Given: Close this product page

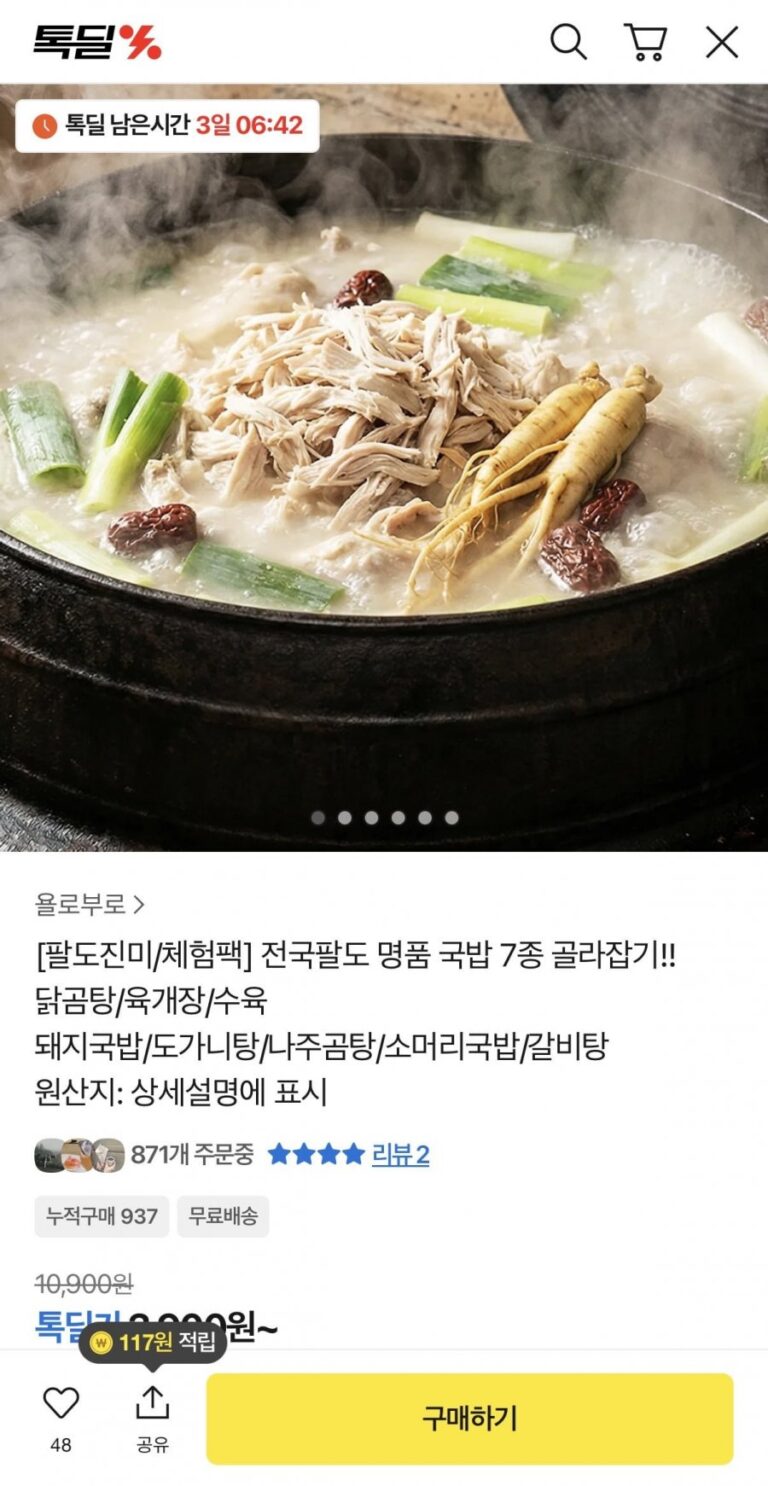Looking at the screenshot, I should (722, 42).
